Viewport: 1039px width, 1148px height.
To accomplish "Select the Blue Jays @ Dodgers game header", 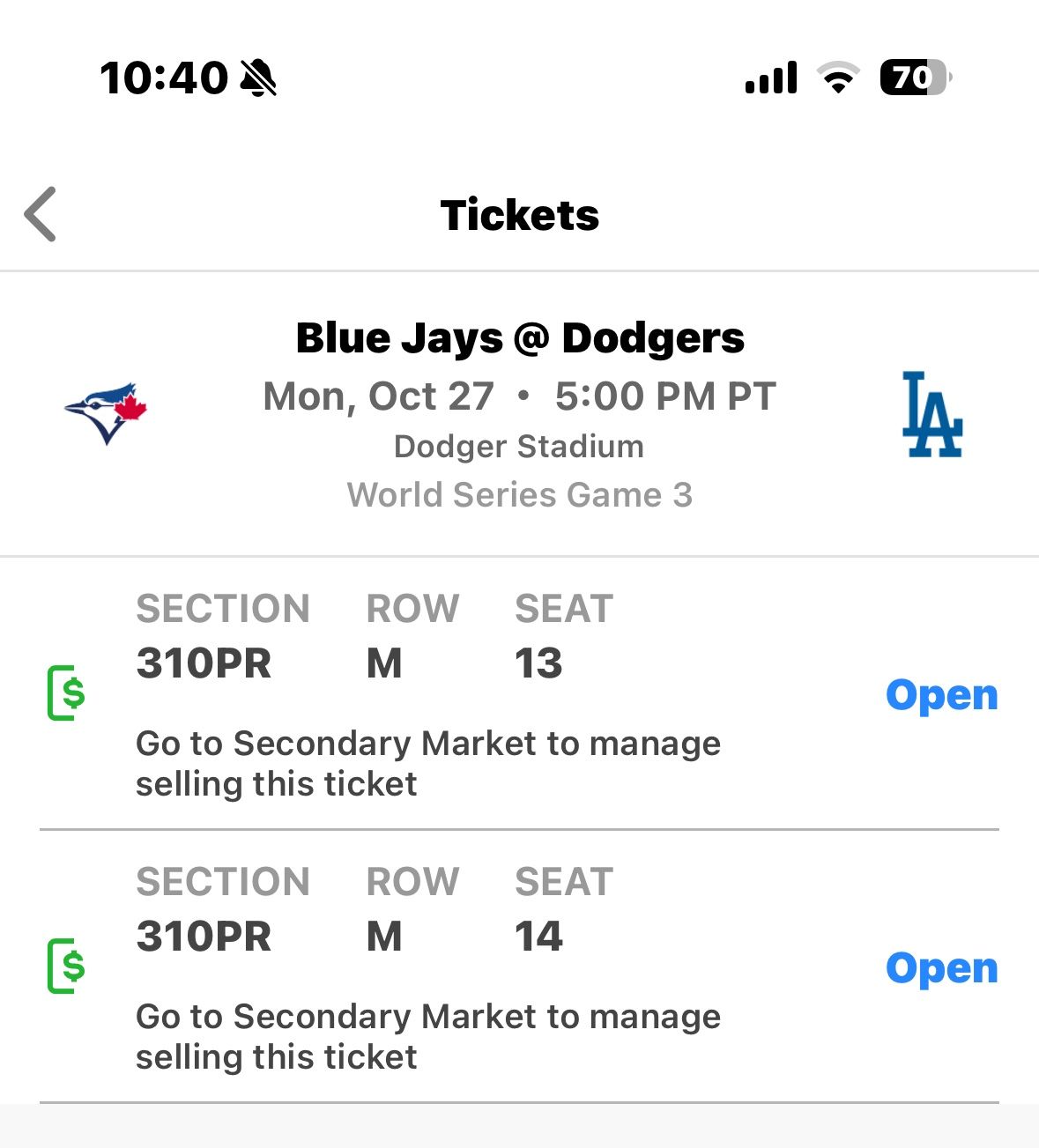I will pyautogui.click(x=520, y=337).
